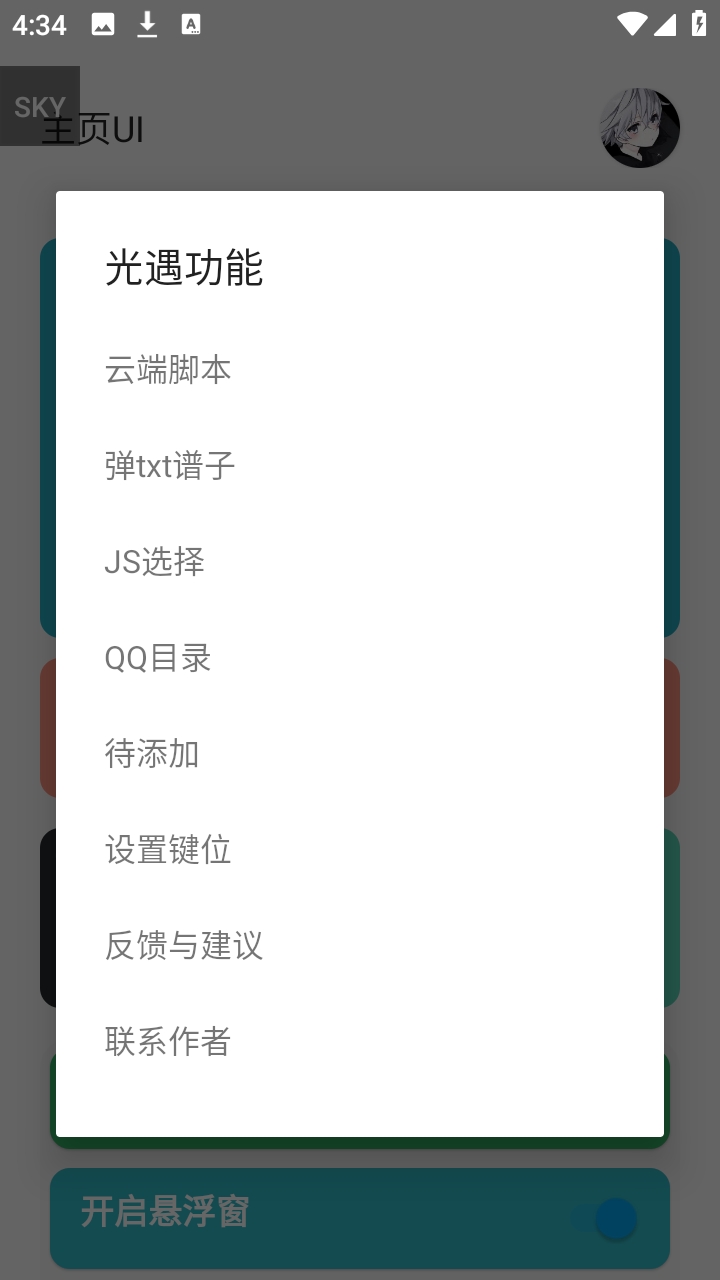Open 云端脚本 from the menu

[168, 370]
